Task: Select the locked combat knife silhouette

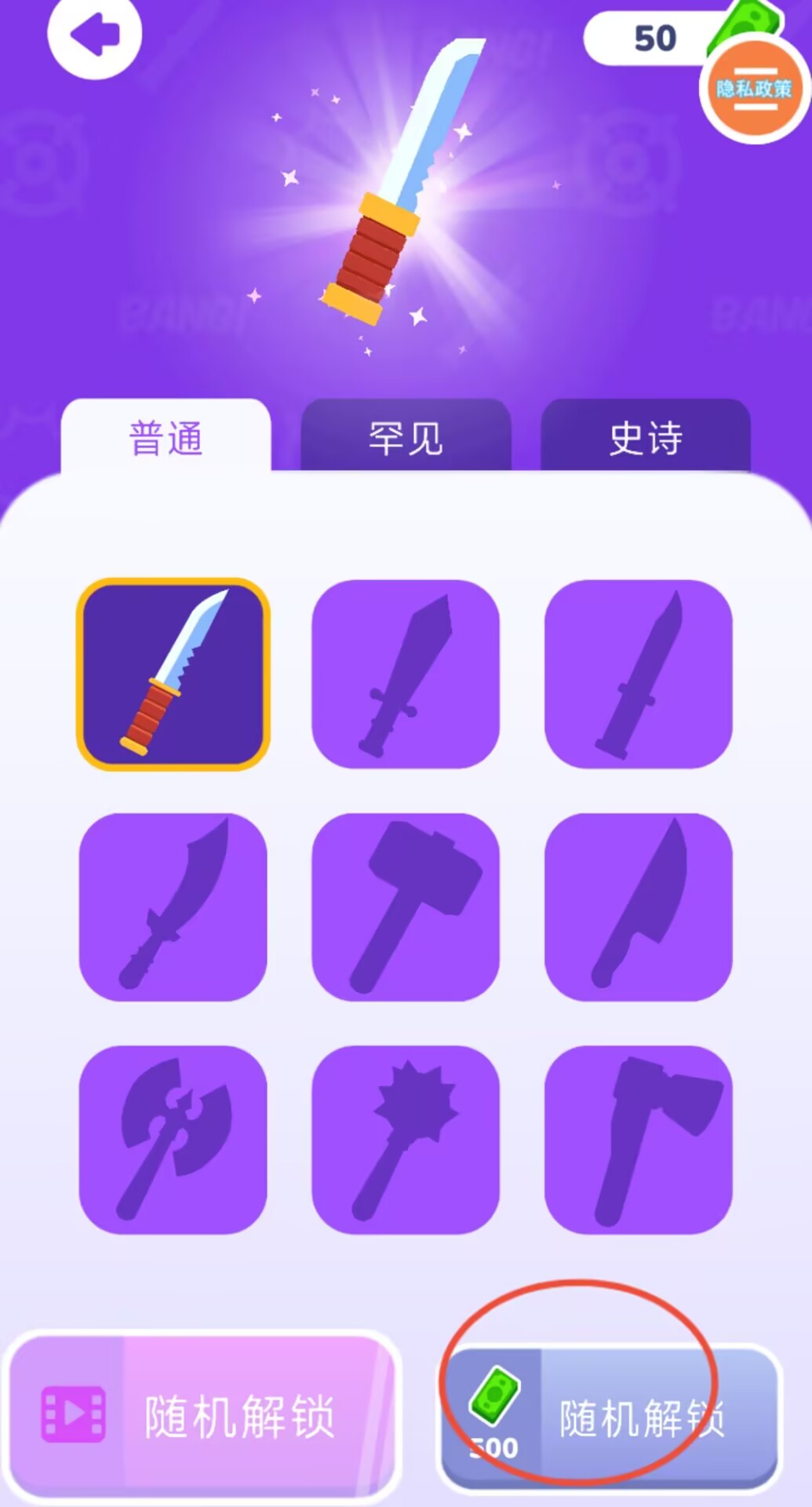Action: click(x=638, y=674)
